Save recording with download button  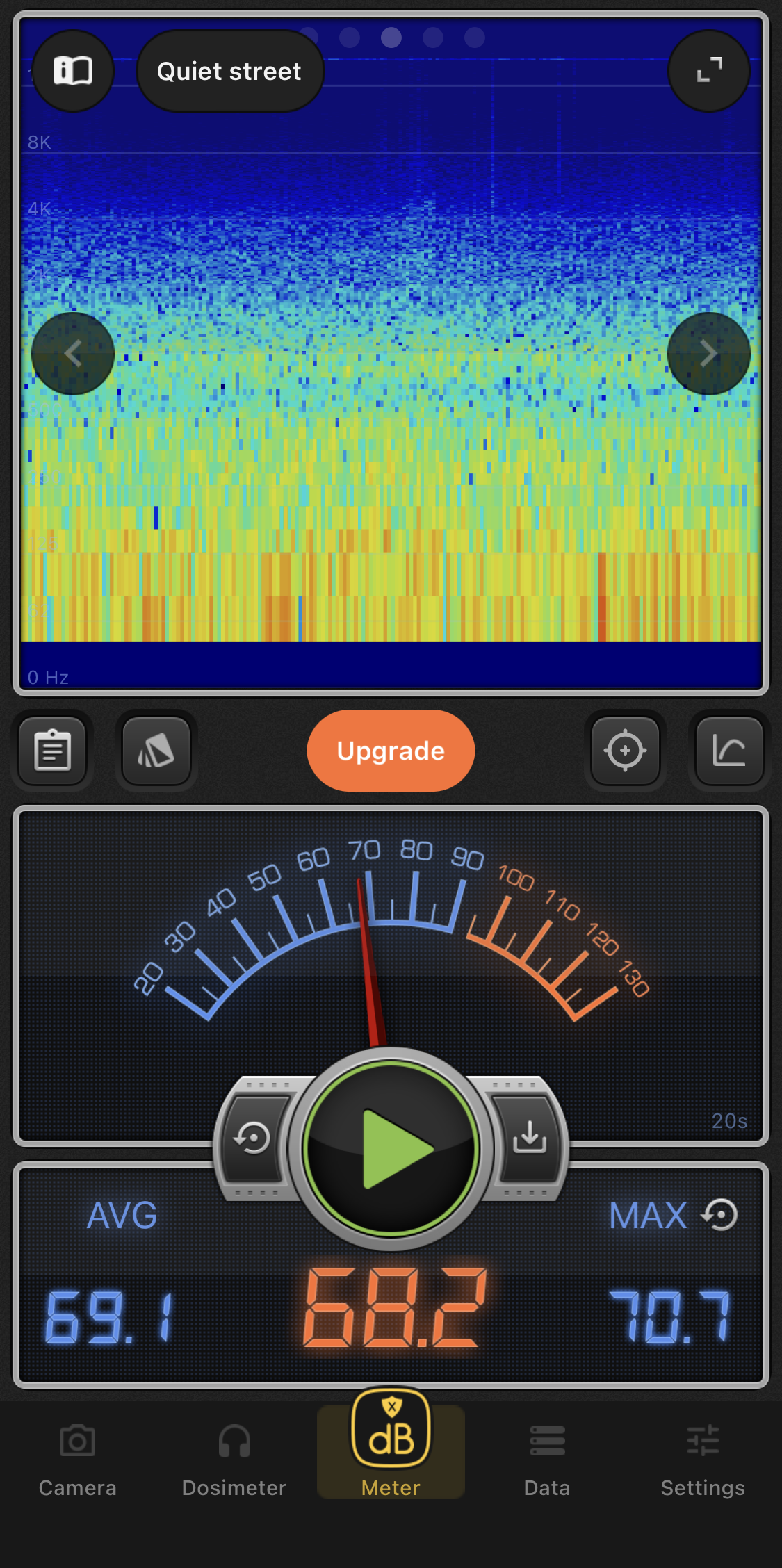tap(530, 1137)
